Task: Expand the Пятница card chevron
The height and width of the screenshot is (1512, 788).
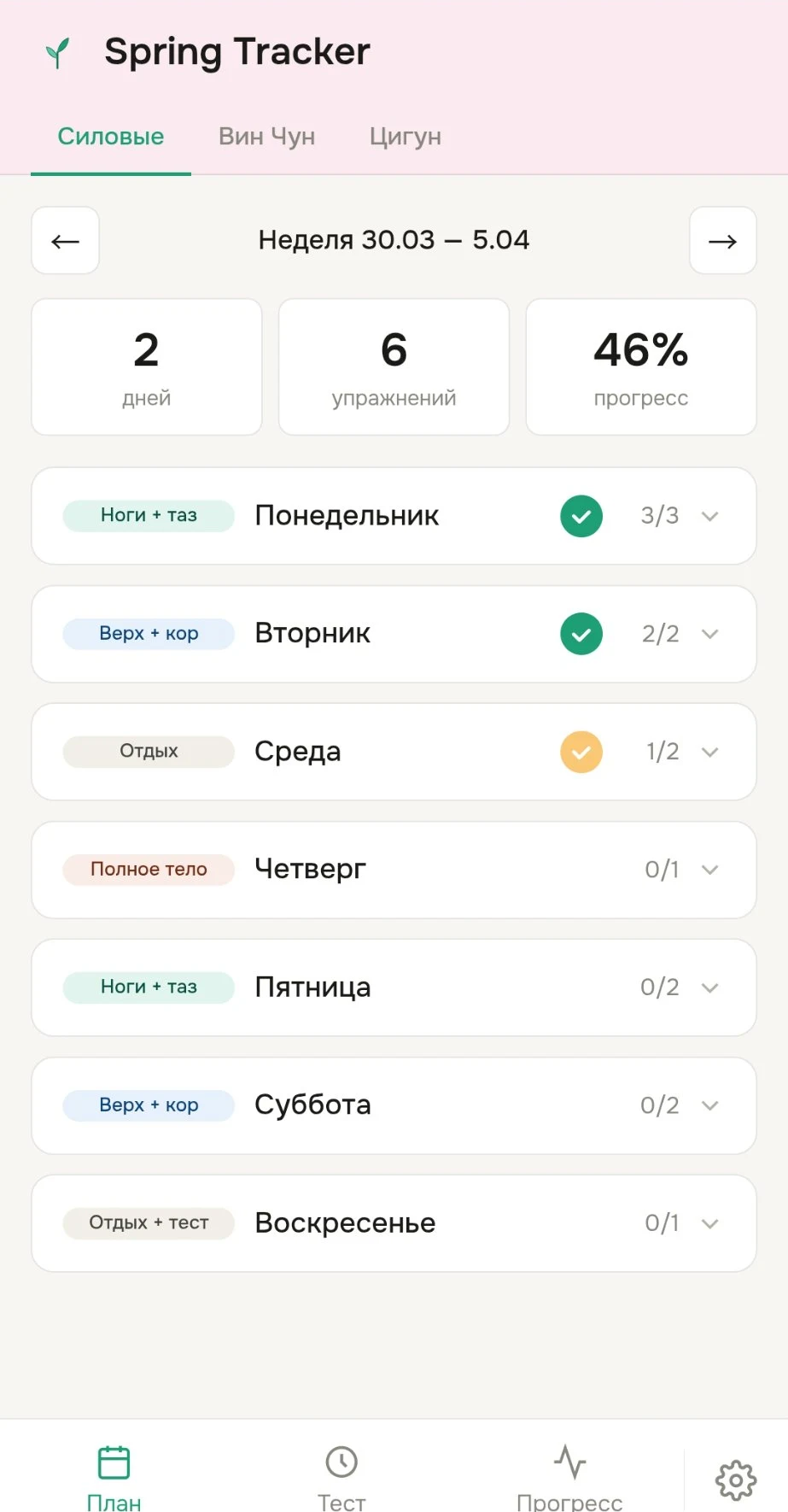Action: [709, 987]
